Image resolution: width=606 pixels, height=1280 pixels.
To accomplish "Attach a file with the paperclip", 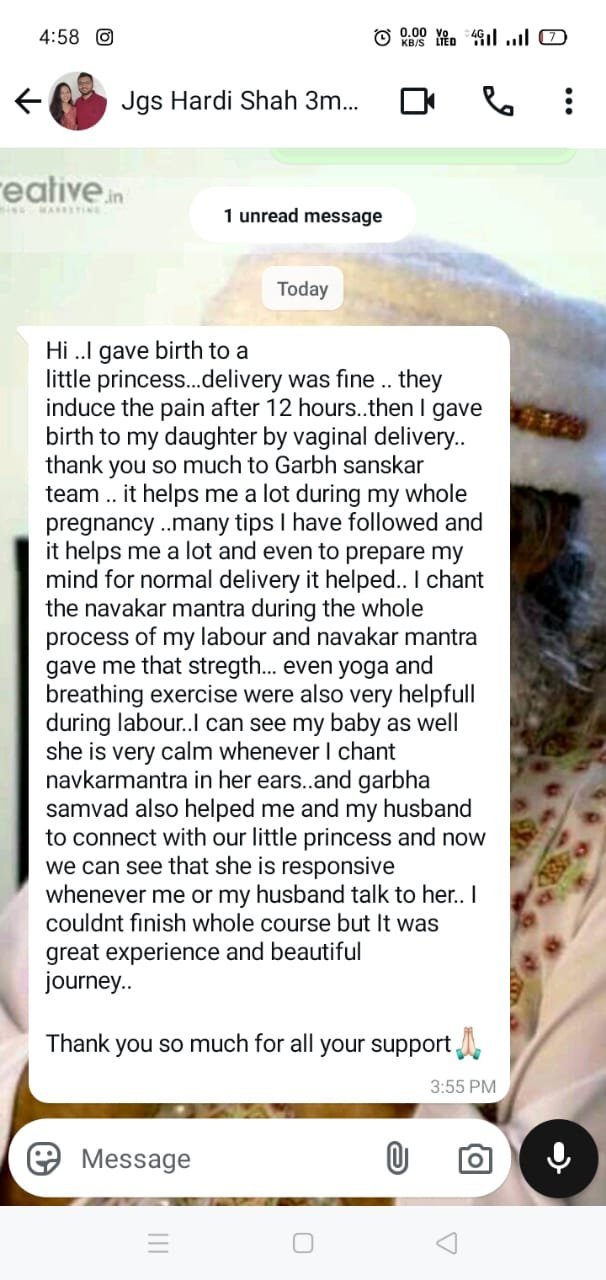I will coord(397,1158).
